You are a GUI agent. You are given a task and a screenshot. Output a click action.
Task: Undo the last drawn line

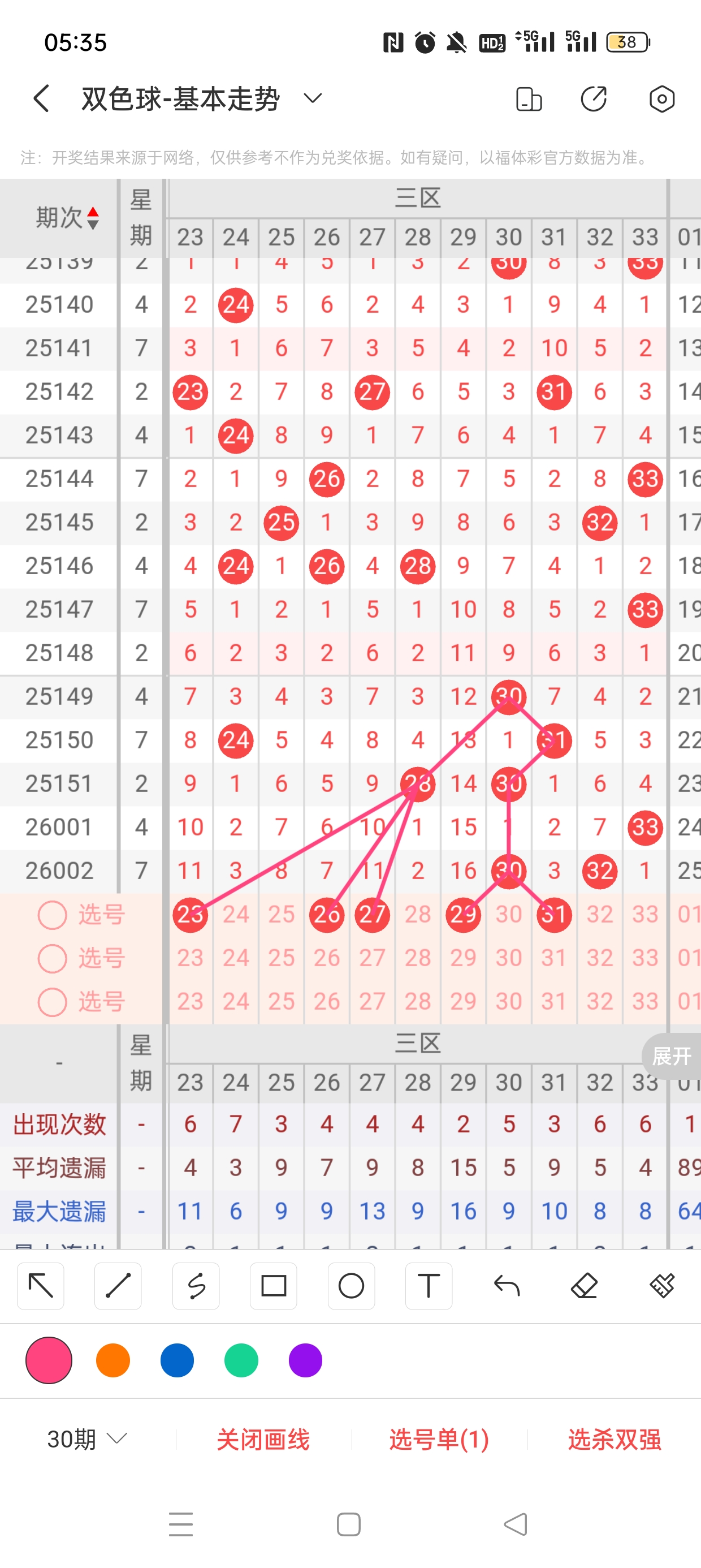pos(507,1286)
